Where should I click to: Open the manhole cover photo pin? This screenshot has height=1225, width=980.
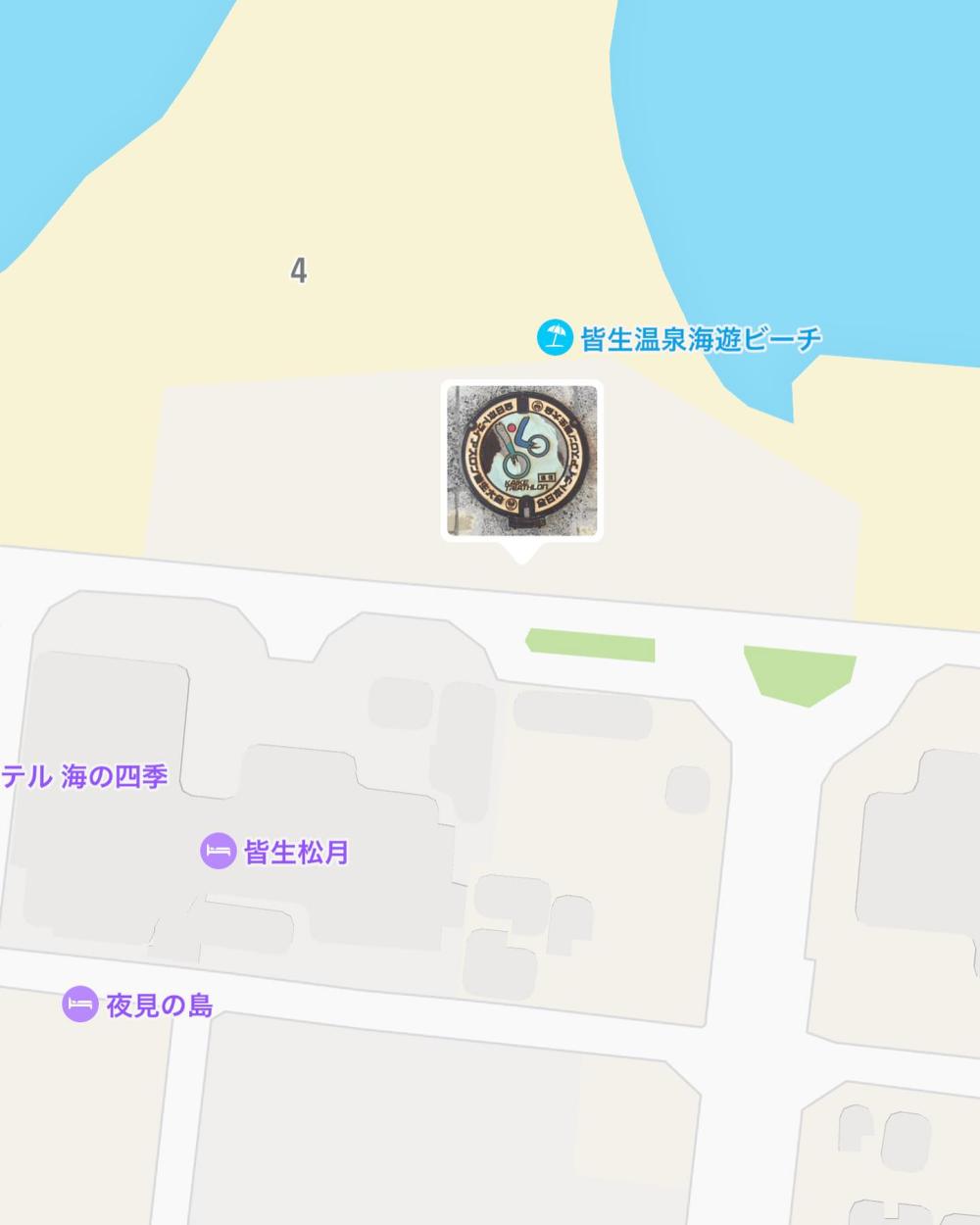(x=521, y=461)
